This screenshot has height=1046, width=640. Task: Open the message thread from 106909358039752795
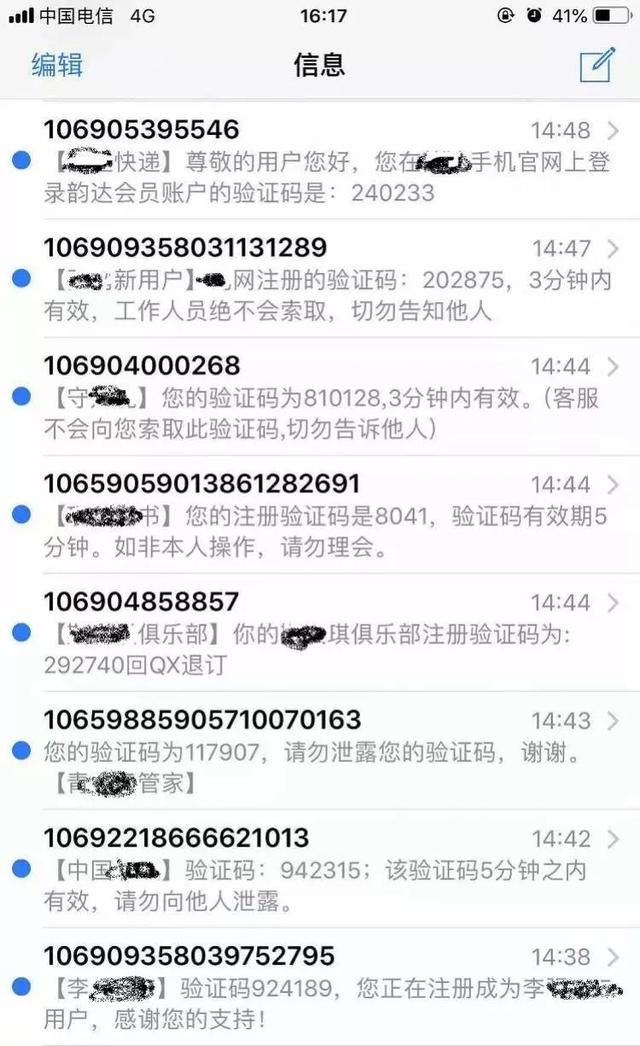pos(320,987)
